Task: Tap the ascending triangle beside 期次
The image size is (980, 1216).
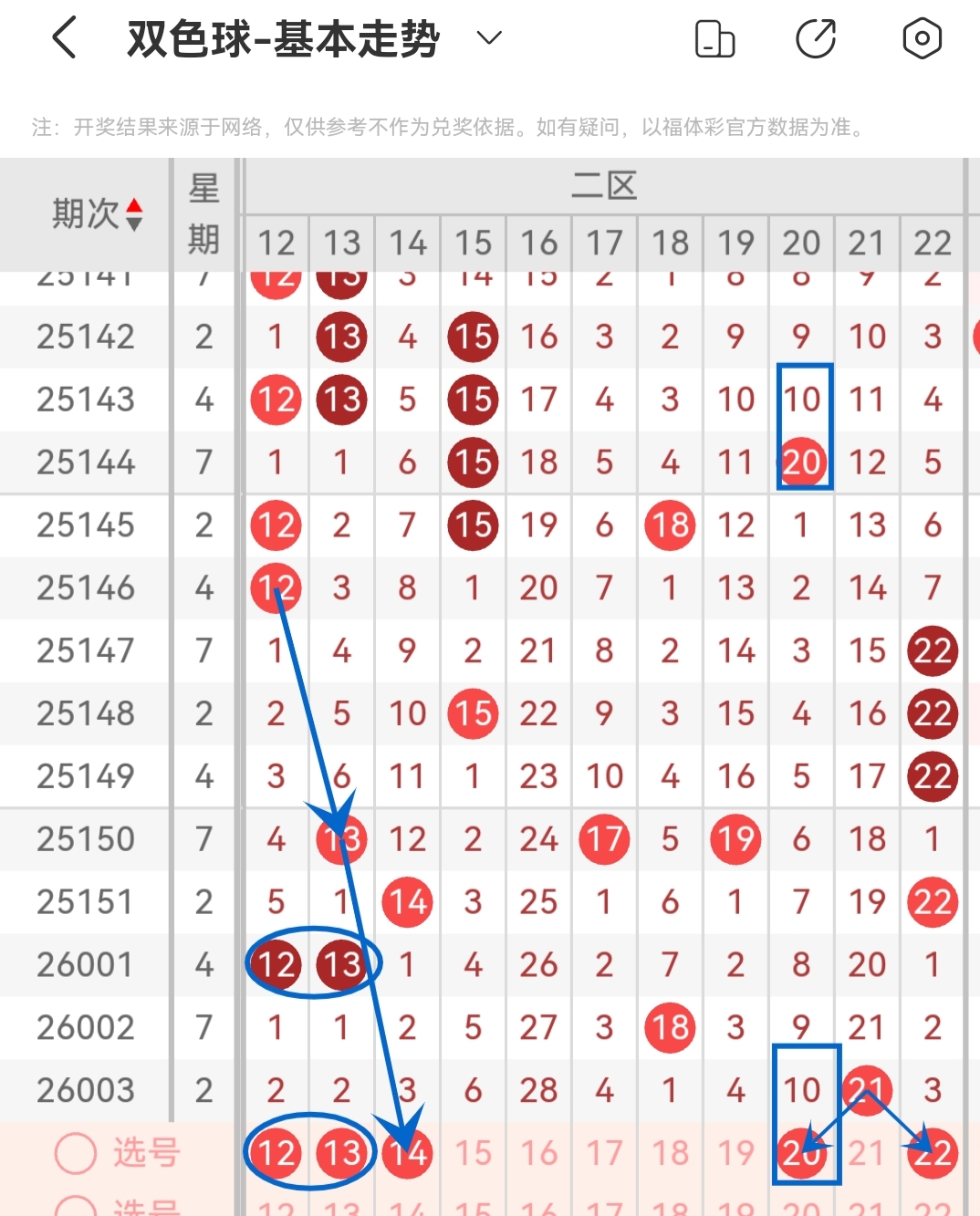Action: 133,203
